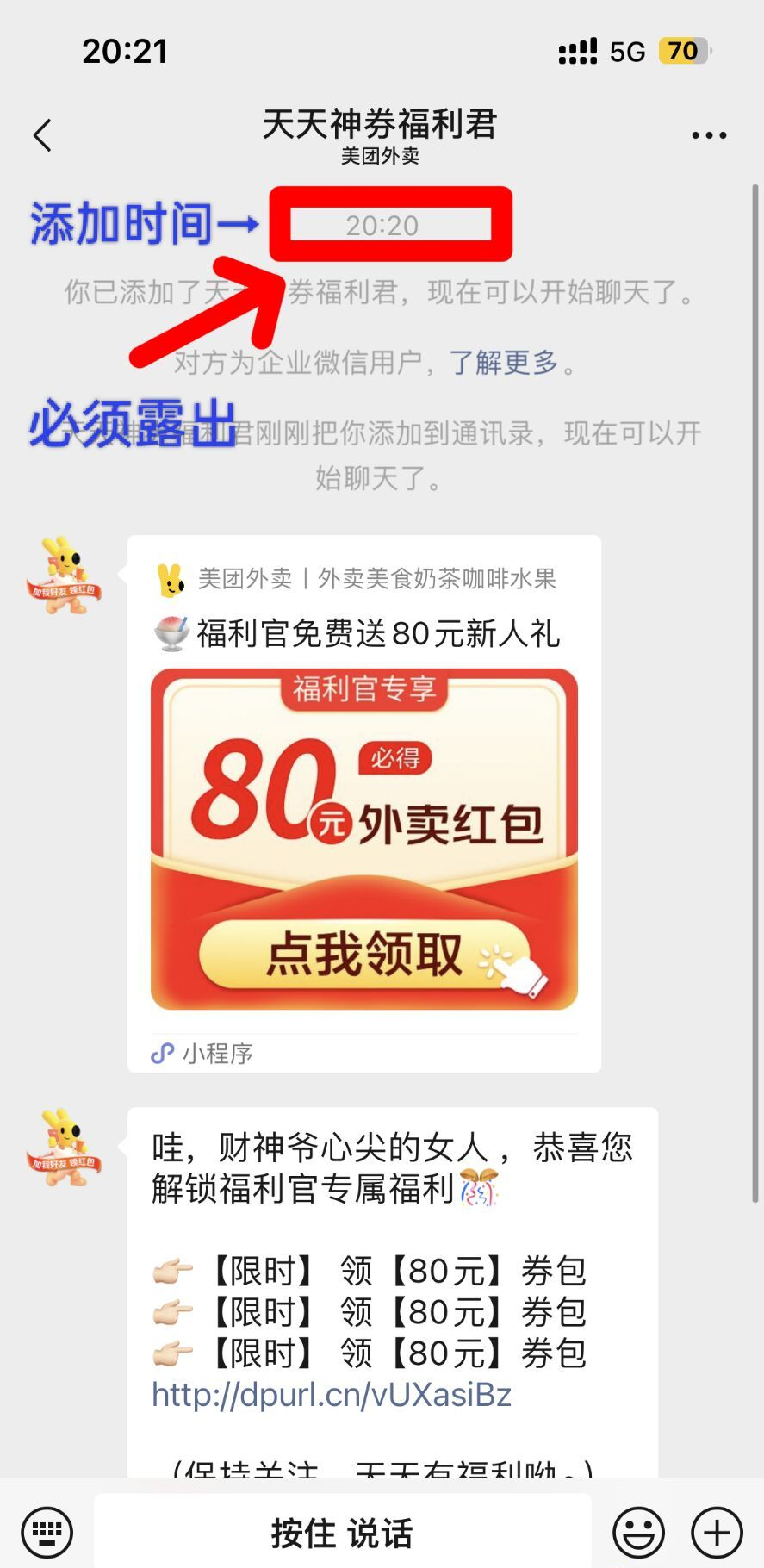
Task: Switch to keyboard text input
Action: [x=47, y=1533]
